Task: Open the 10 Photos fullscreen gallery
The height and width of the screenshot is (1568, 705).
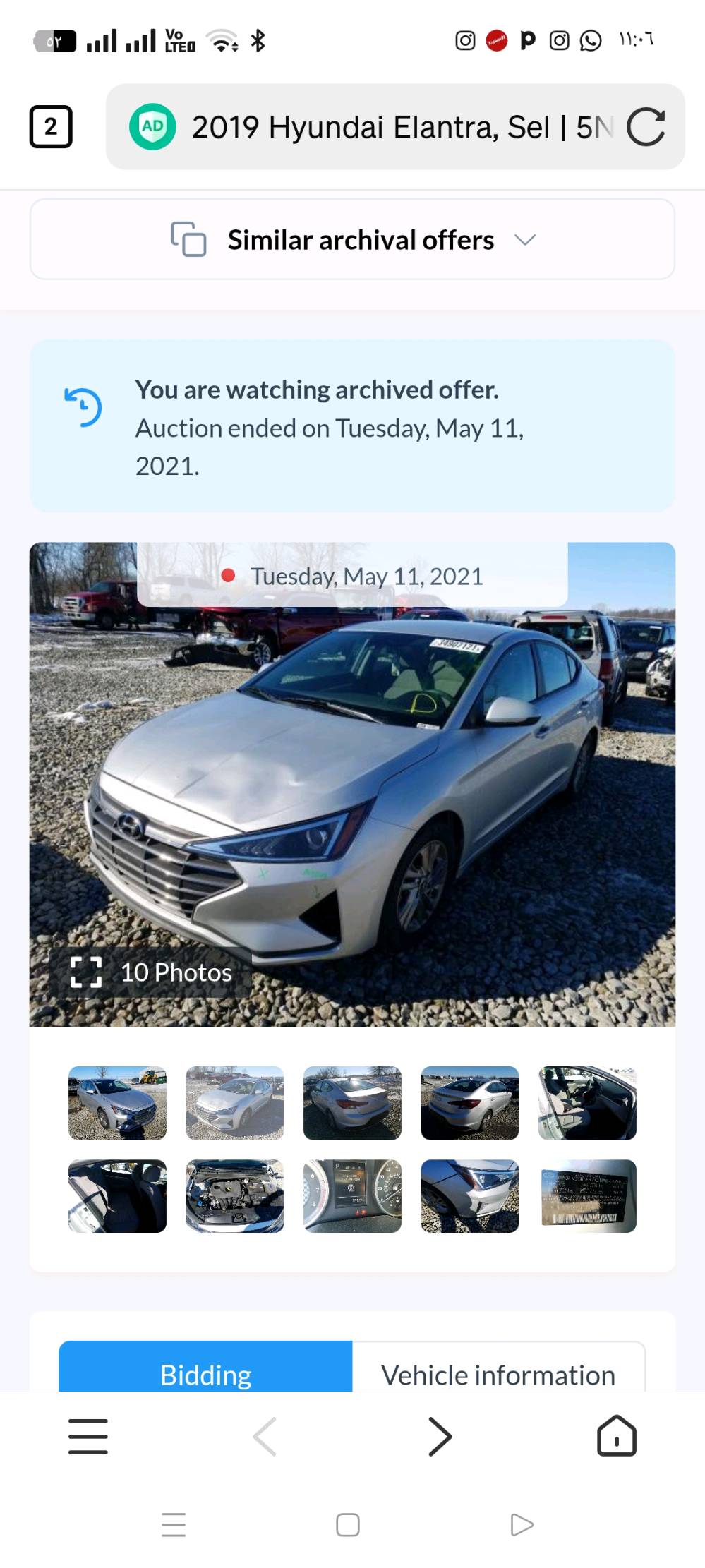Action: click(x=151, y=972)
